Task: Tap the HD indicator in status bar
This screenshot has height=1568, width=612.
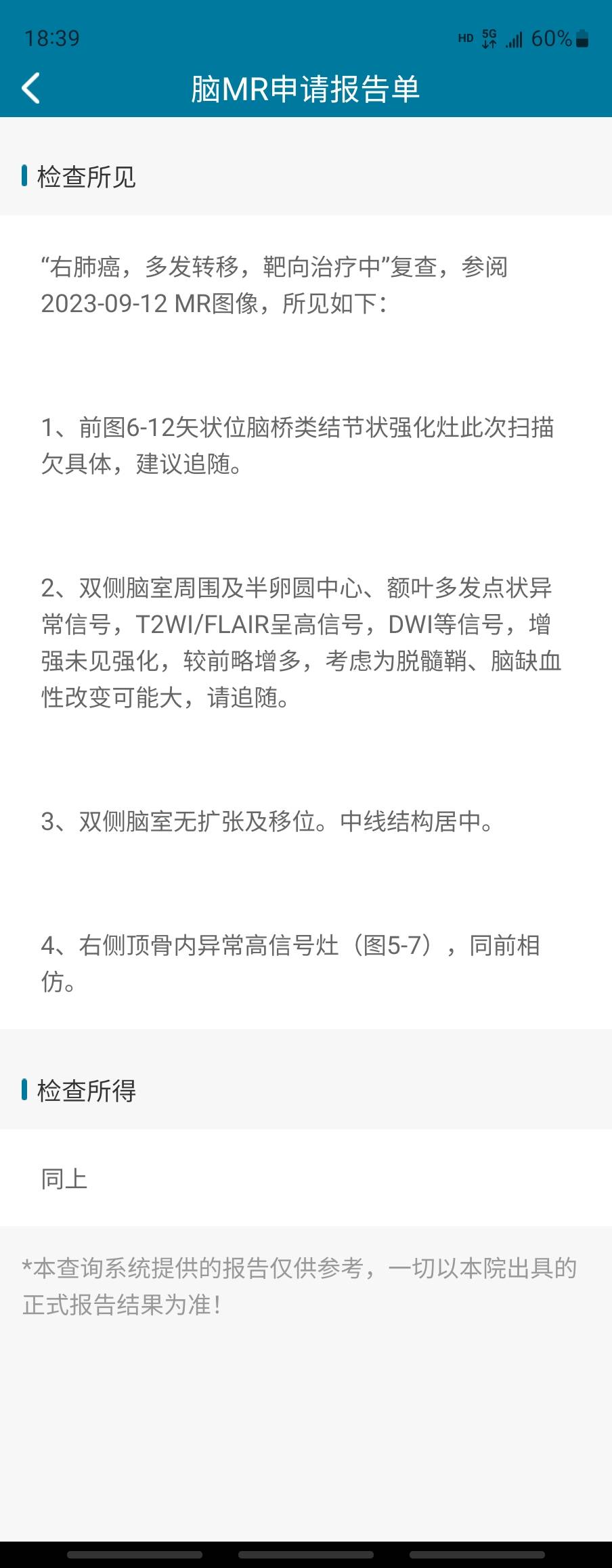Action: (466, 39)
